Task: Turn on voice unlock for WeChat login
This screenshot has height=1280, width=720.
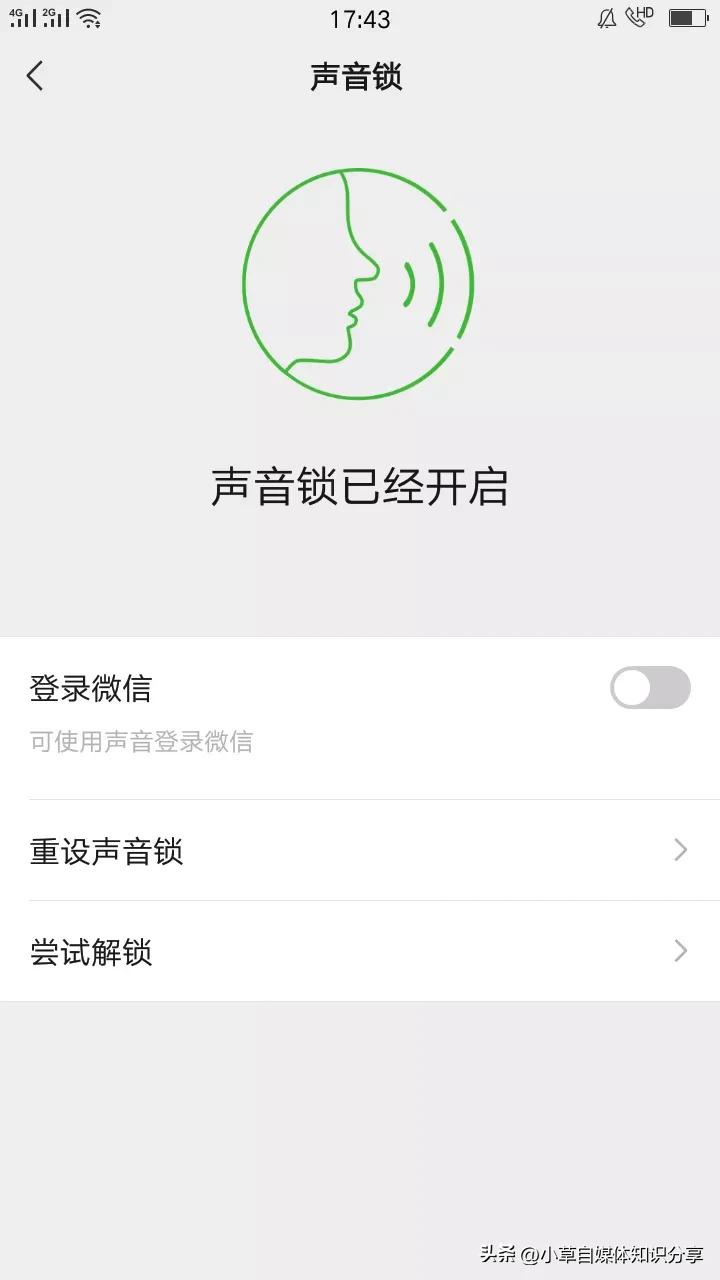Action: (x=650, y=688)
